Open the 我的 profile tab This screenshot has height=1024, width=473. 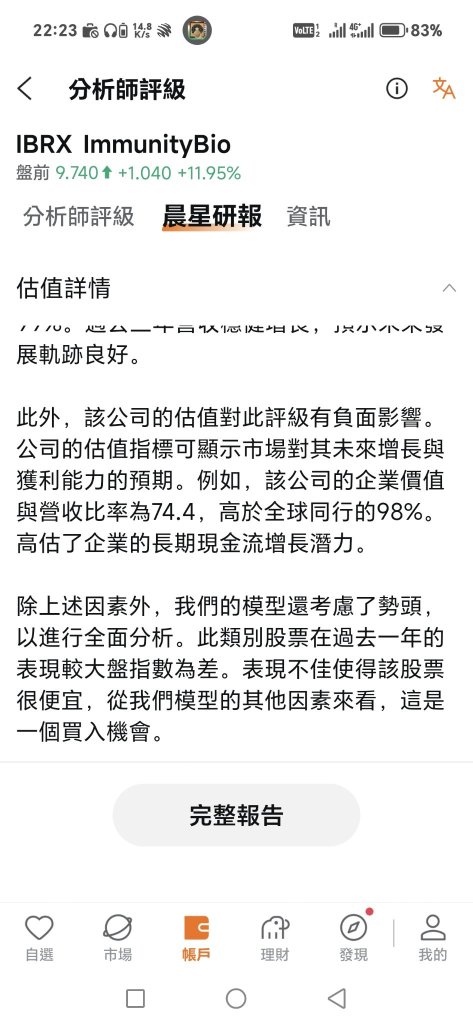pos(432,938)
